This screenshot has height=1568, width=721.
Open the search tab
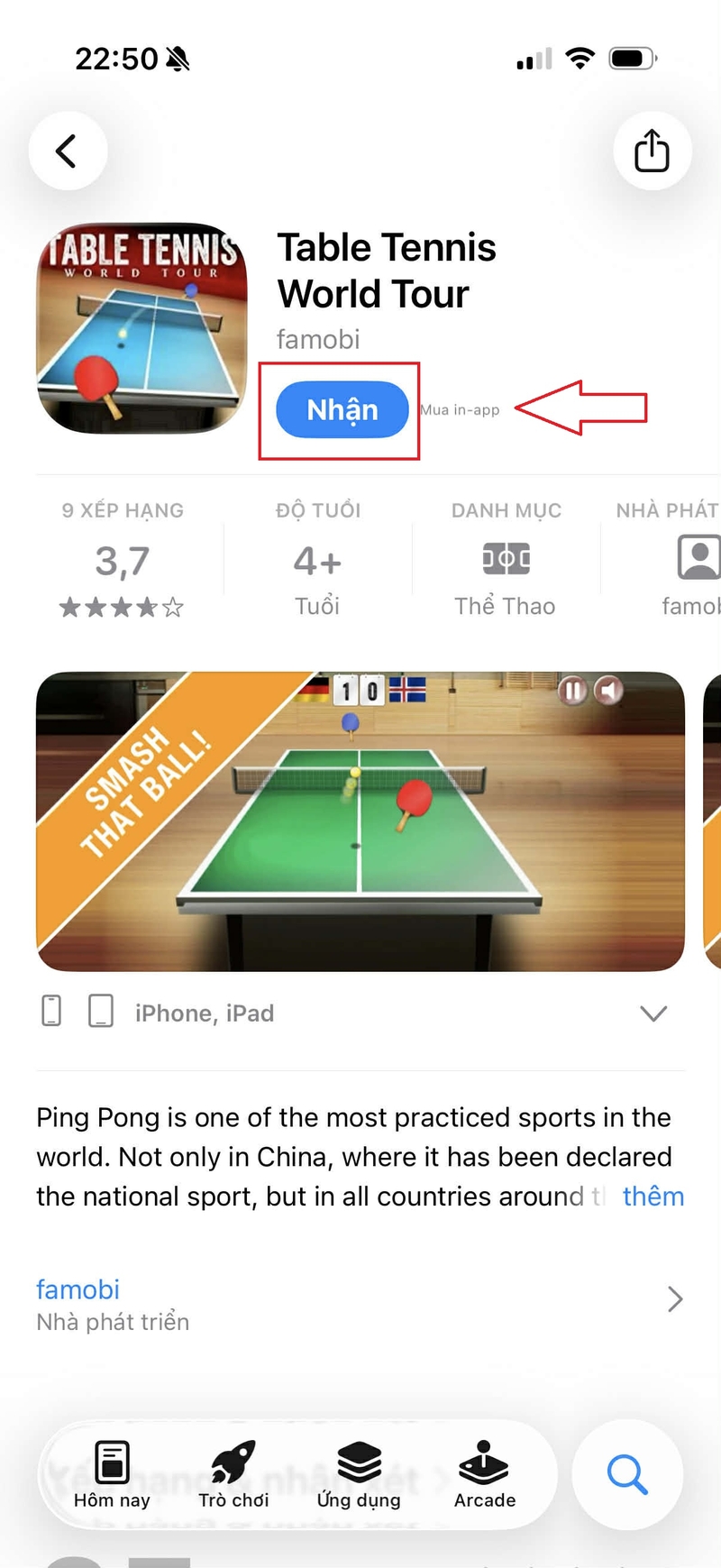click(x=627, y=1475)
